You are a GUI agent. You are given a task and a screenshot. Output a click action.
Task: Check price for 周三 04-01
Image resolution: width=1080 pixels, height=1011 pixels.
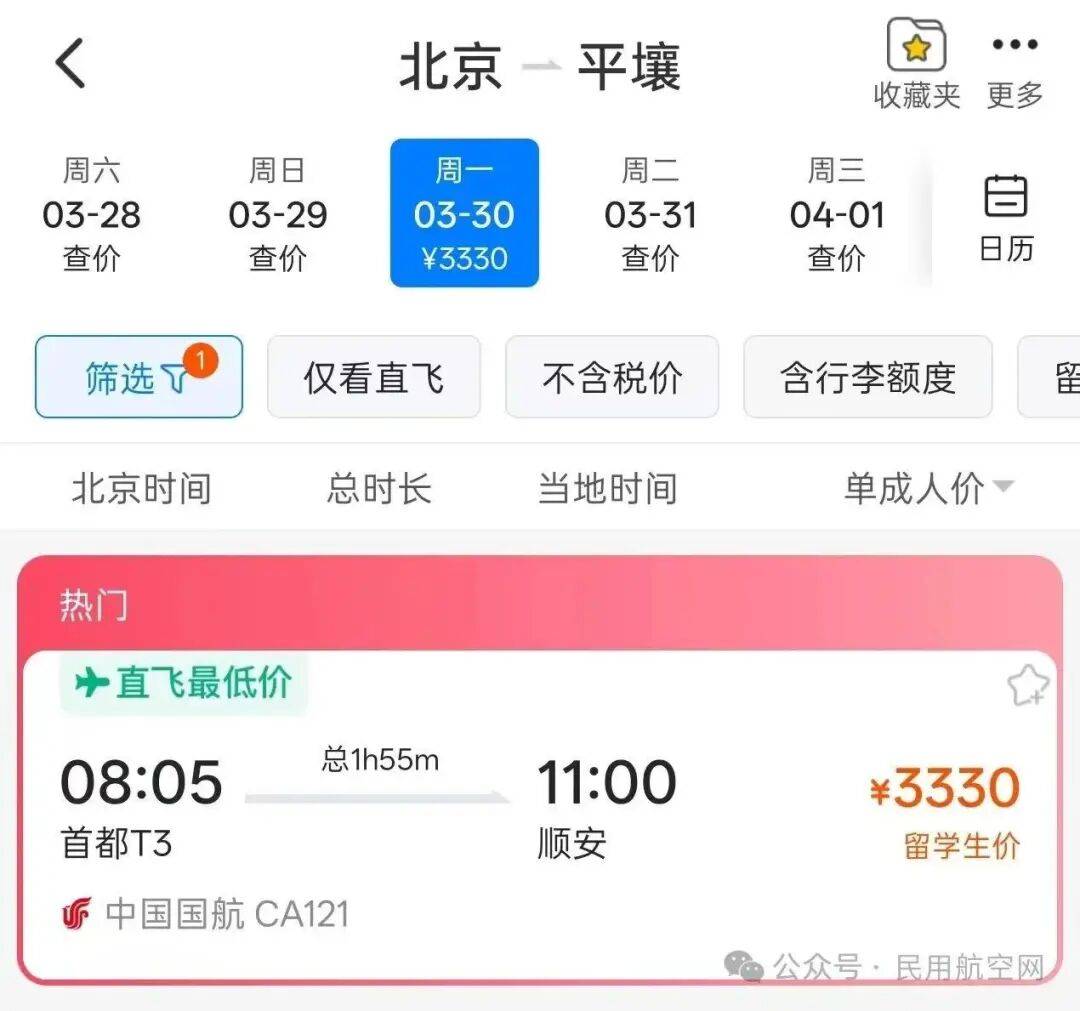[837, 213]
